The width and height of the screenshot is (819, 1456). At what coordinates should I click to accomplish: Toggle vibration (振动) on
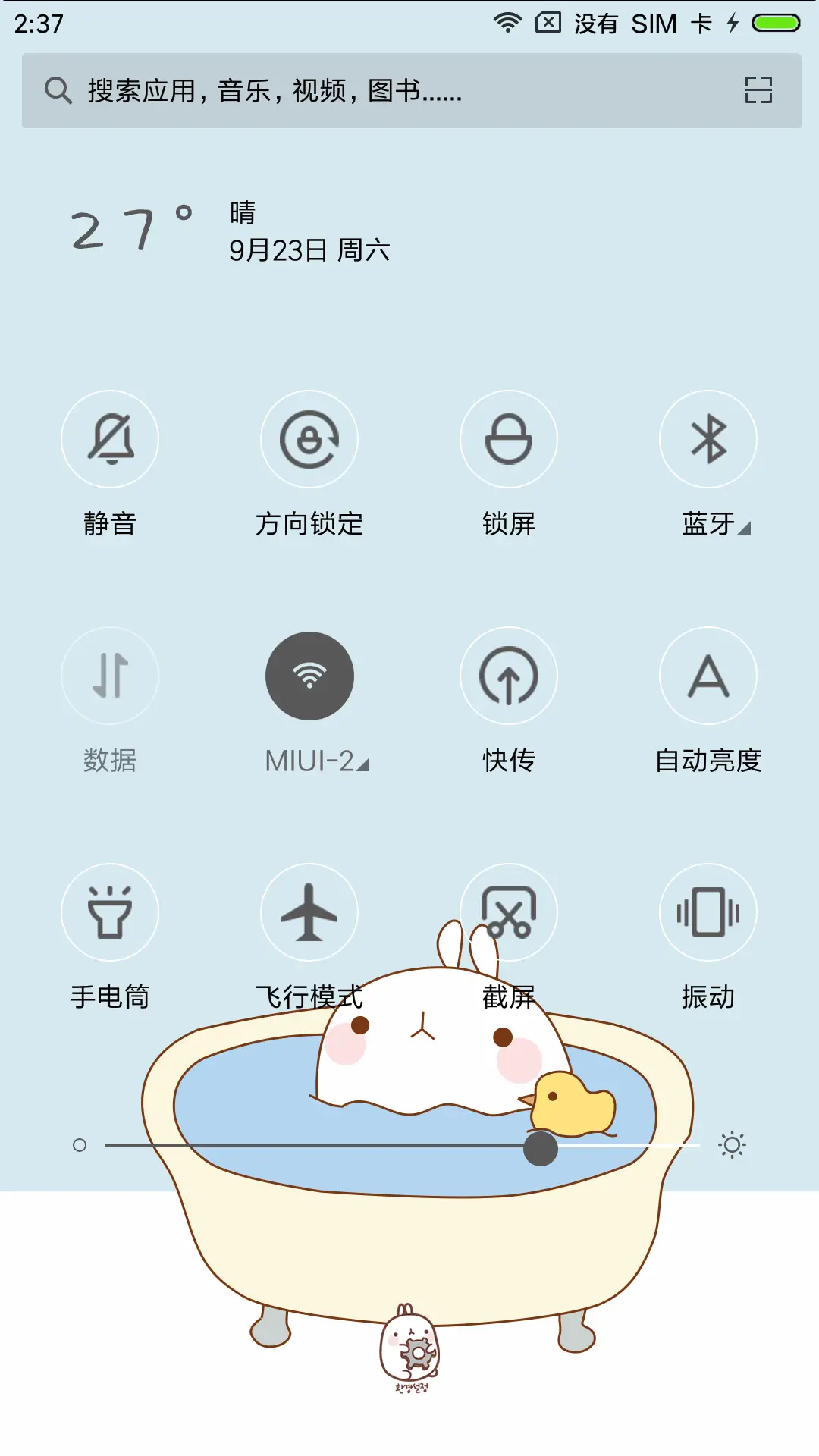pyautogui.click(x=708, y=913)
